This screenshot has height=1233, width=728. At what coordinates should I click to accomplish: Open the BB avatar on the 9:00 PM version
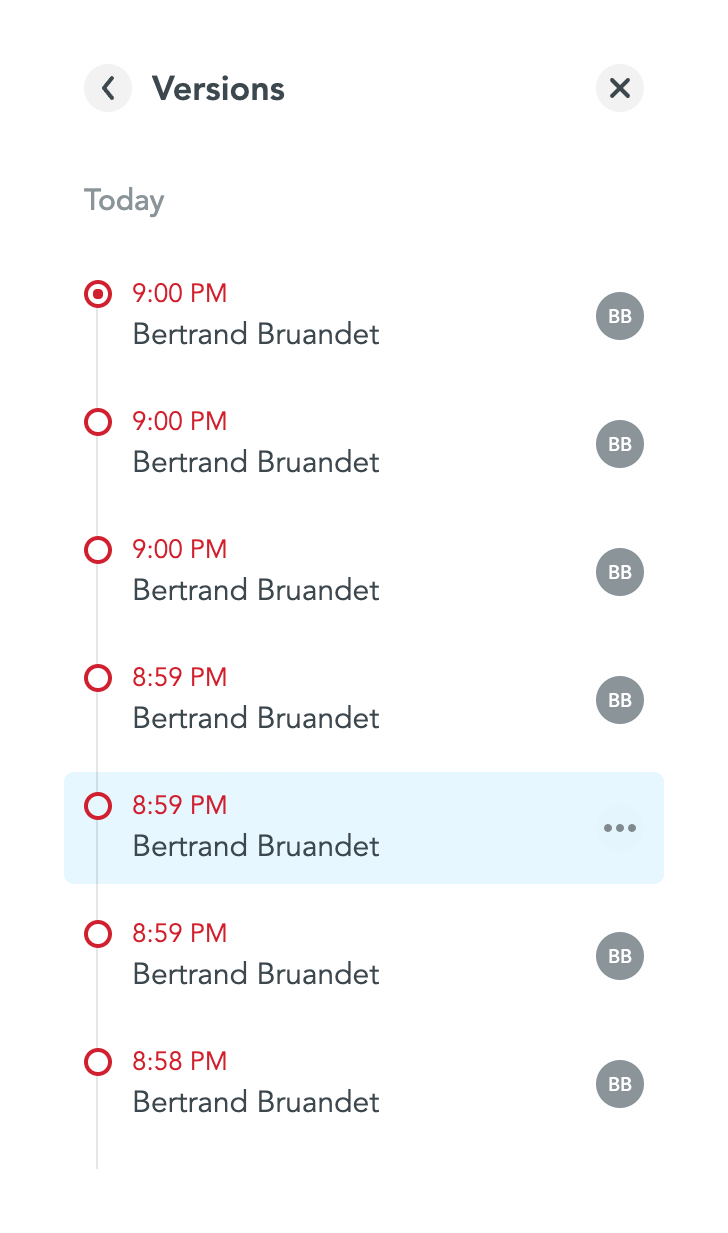click(620, 316)
